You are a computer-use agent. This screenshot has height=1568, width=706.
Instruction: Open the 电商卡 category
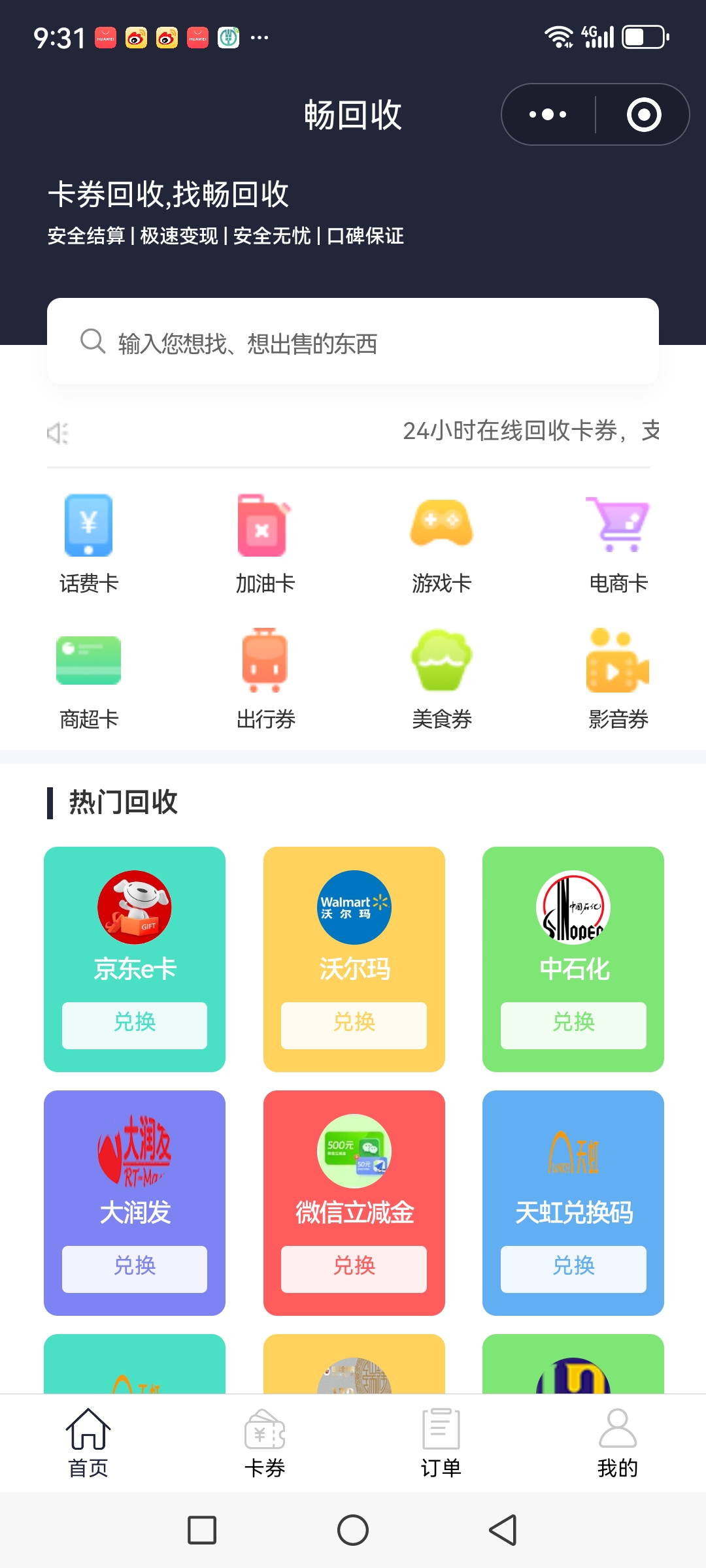(618, 542)
